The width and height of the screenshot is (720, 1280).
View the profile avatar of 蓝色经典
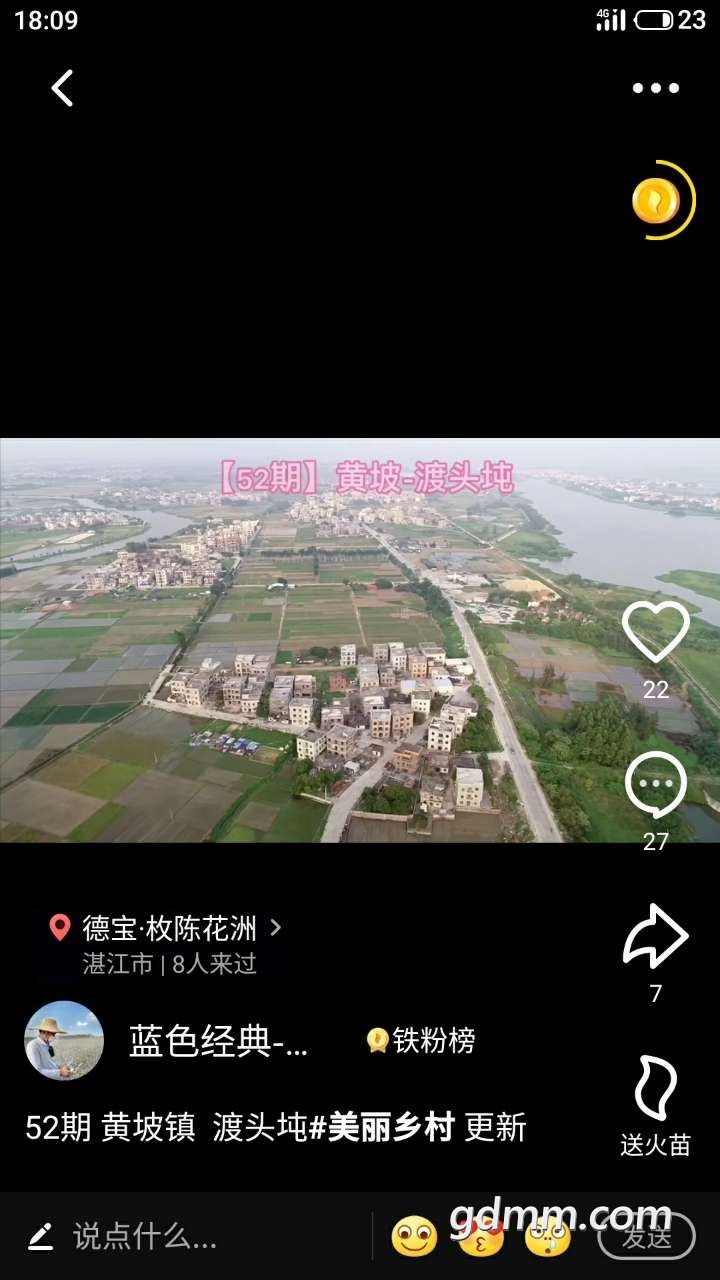[x=64, y=1041]
